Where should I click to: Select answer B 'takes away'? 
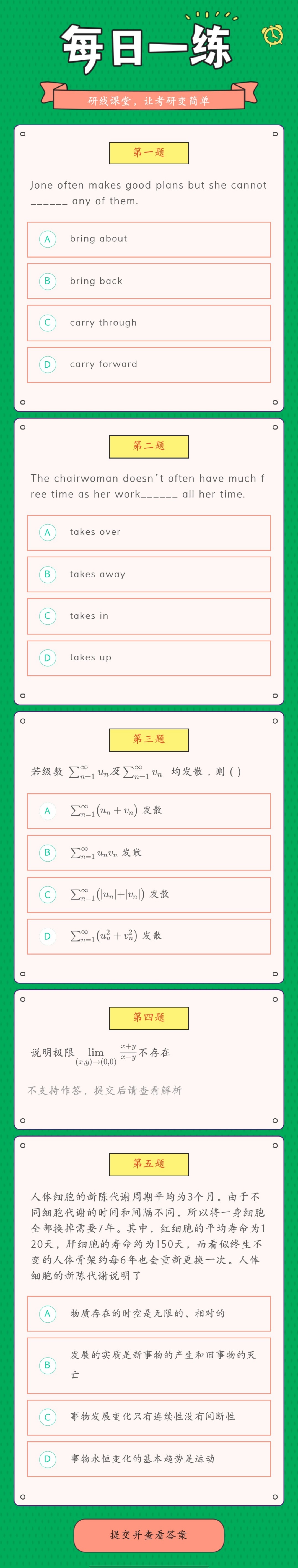(x=148, y=574)
